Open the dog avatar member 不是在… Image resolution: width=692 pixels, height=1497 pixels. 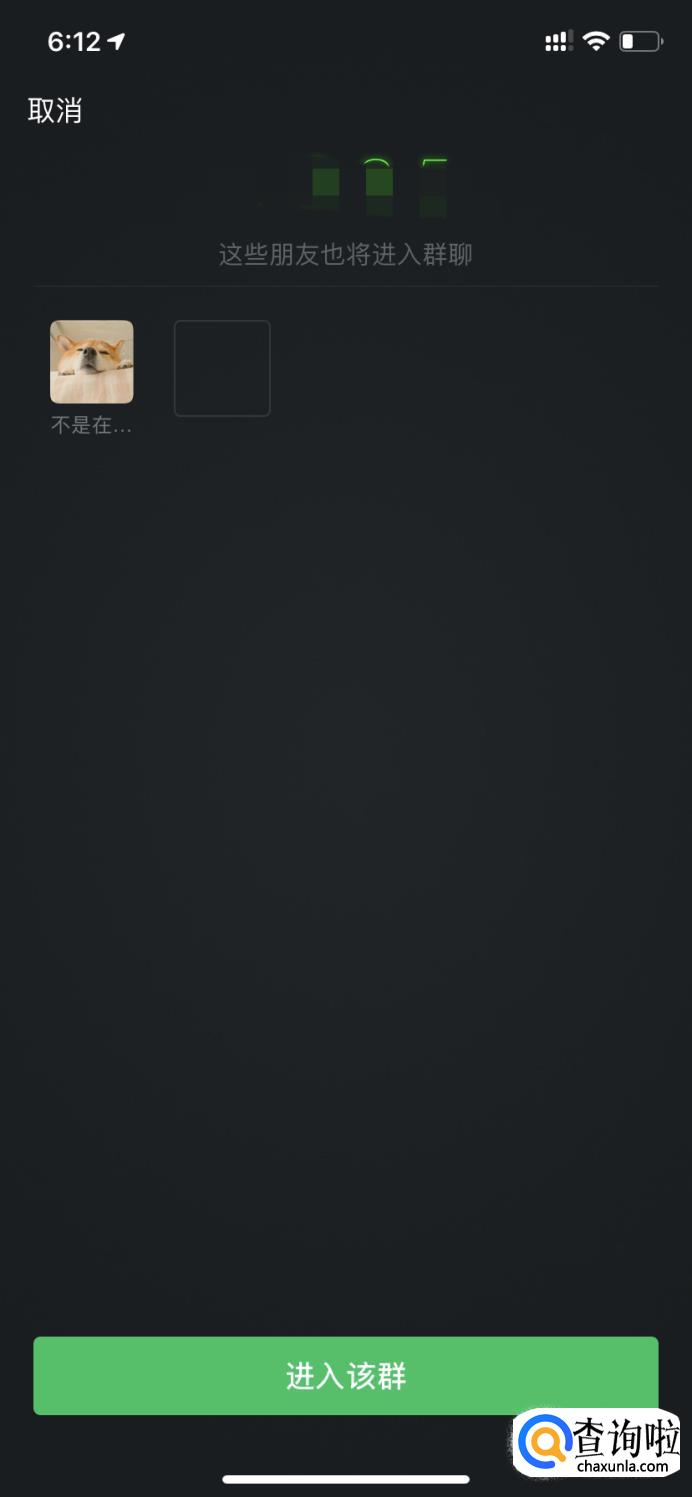tap(92, 362)
